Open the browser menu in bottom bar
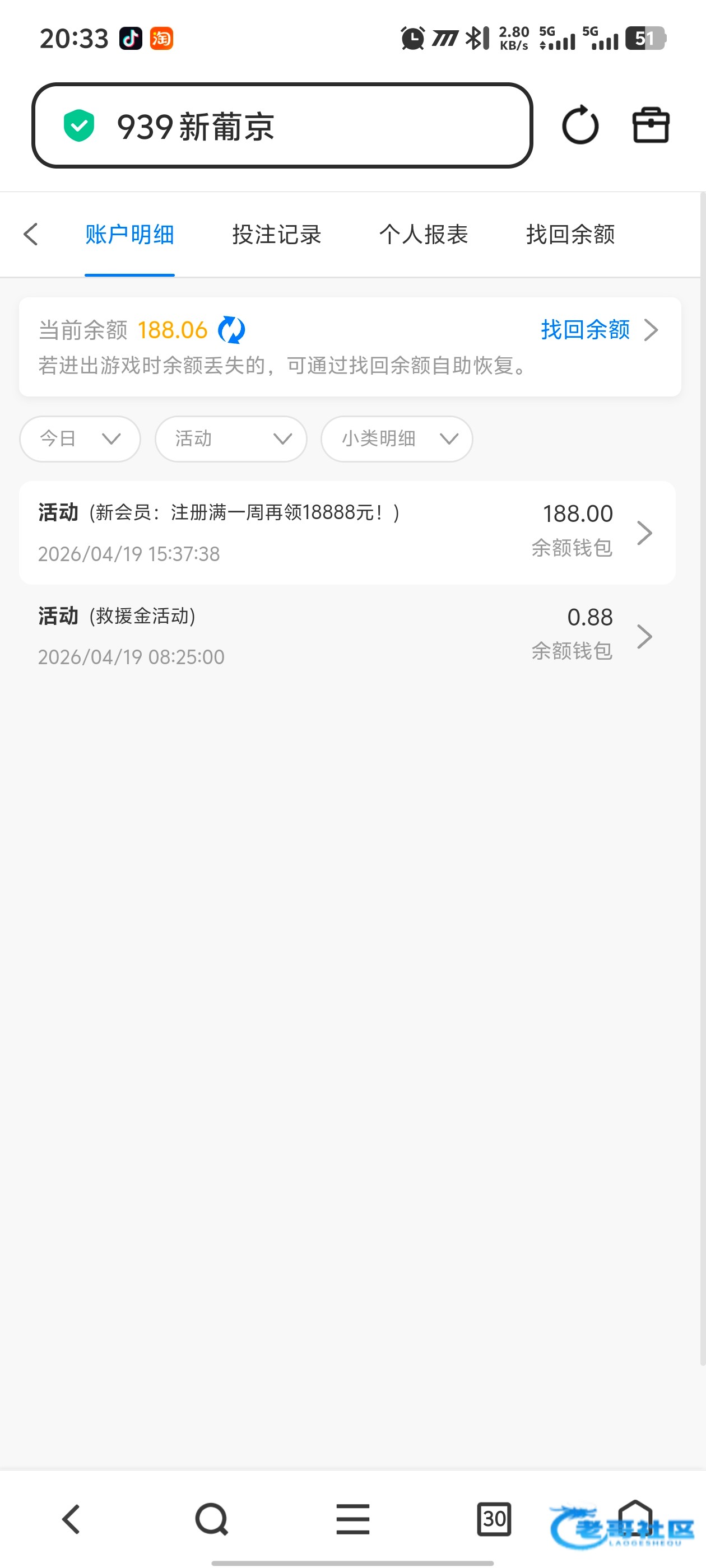This screenshot has height=1568, width=706. (x=352, y=1519)
